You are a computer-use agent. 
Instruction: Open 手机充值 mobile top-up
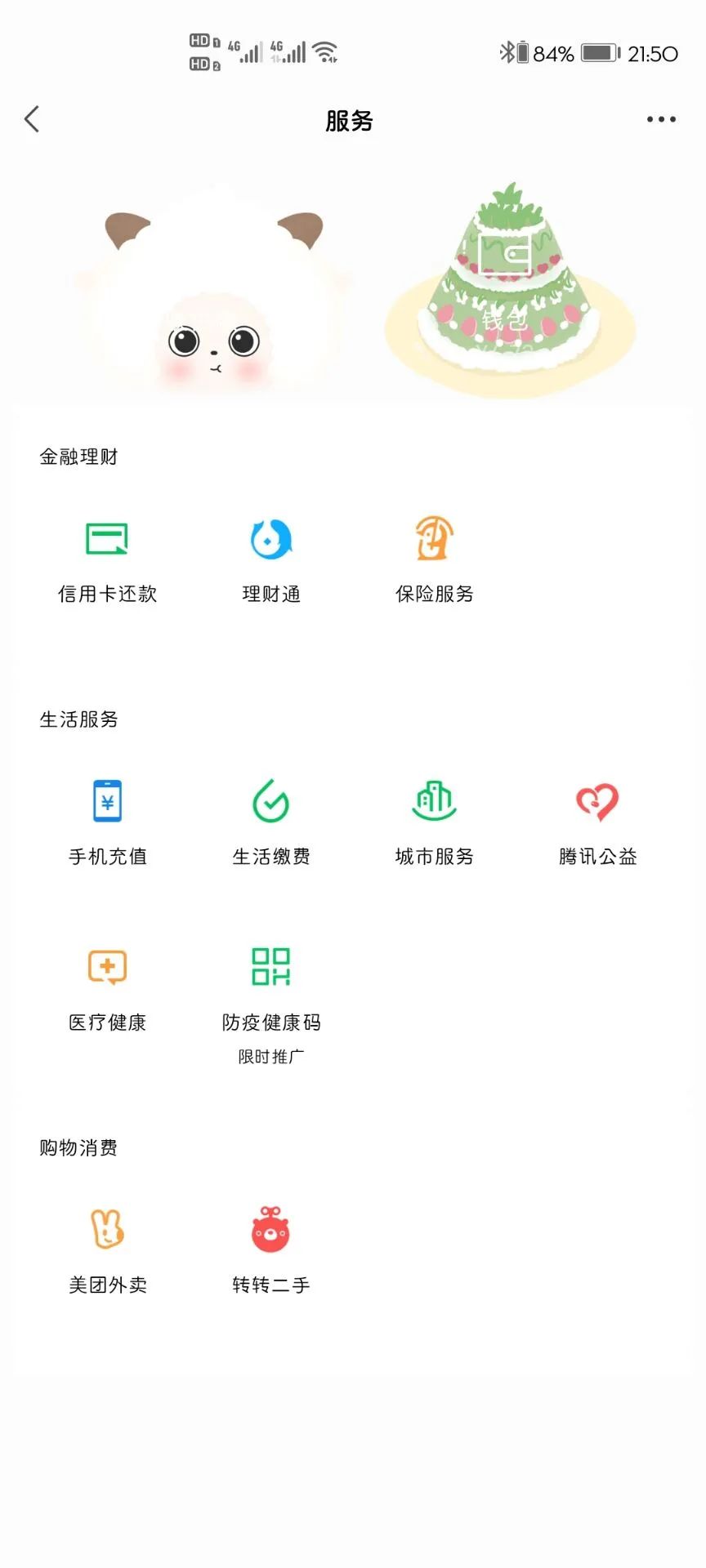pyautogui.click(x=107, y=821)
